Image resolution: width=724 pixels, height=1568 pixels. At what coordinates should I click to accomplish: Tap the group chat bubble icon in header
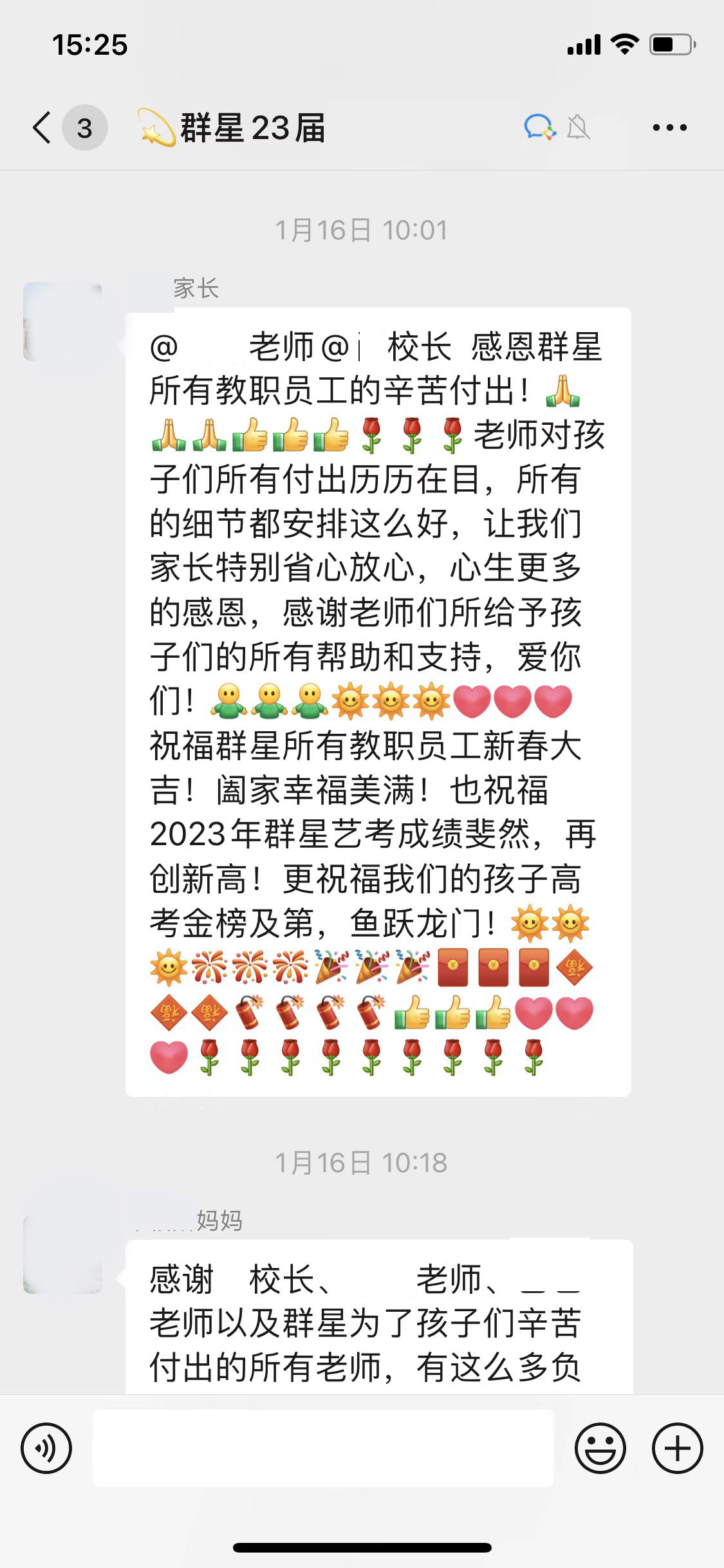coord(538,127)
